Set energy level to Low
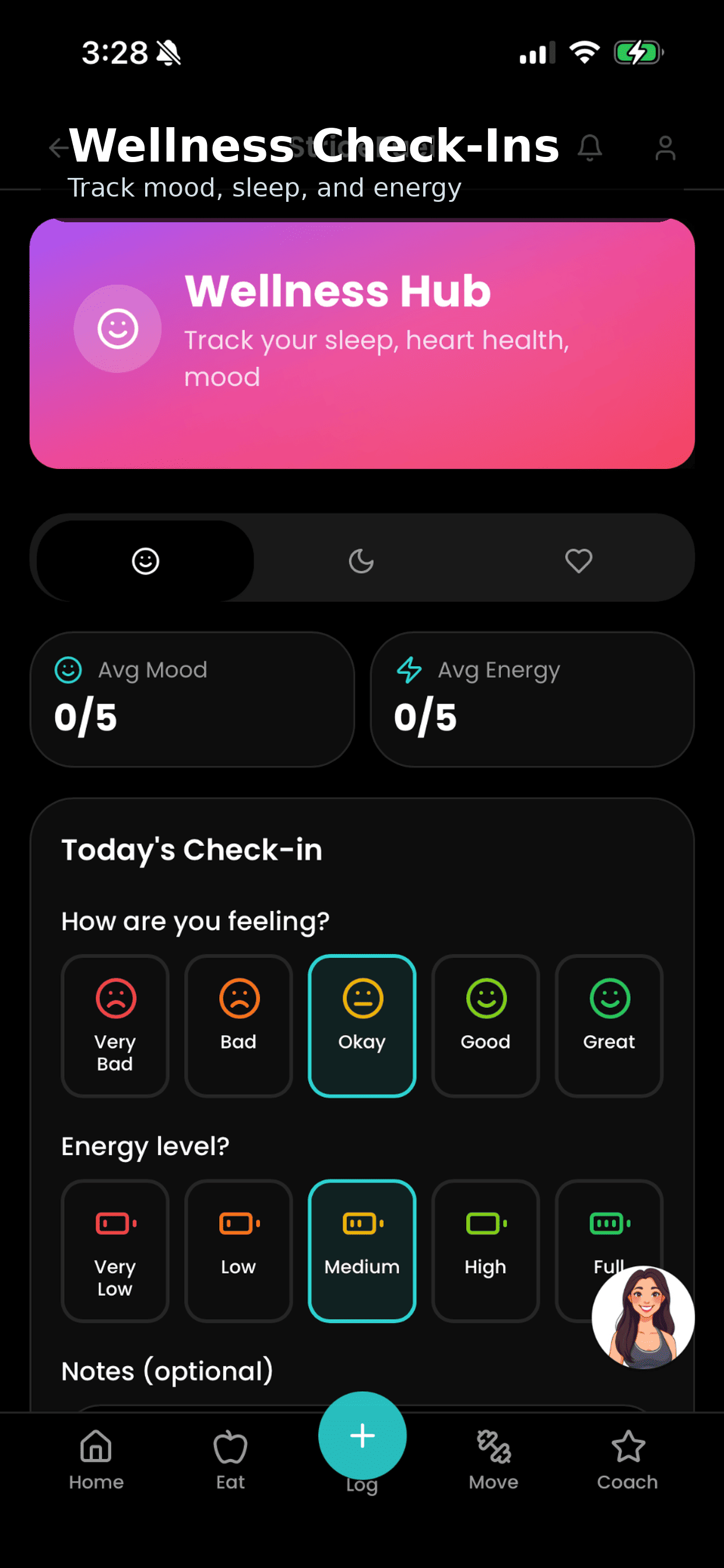 tap(238, 1250)
